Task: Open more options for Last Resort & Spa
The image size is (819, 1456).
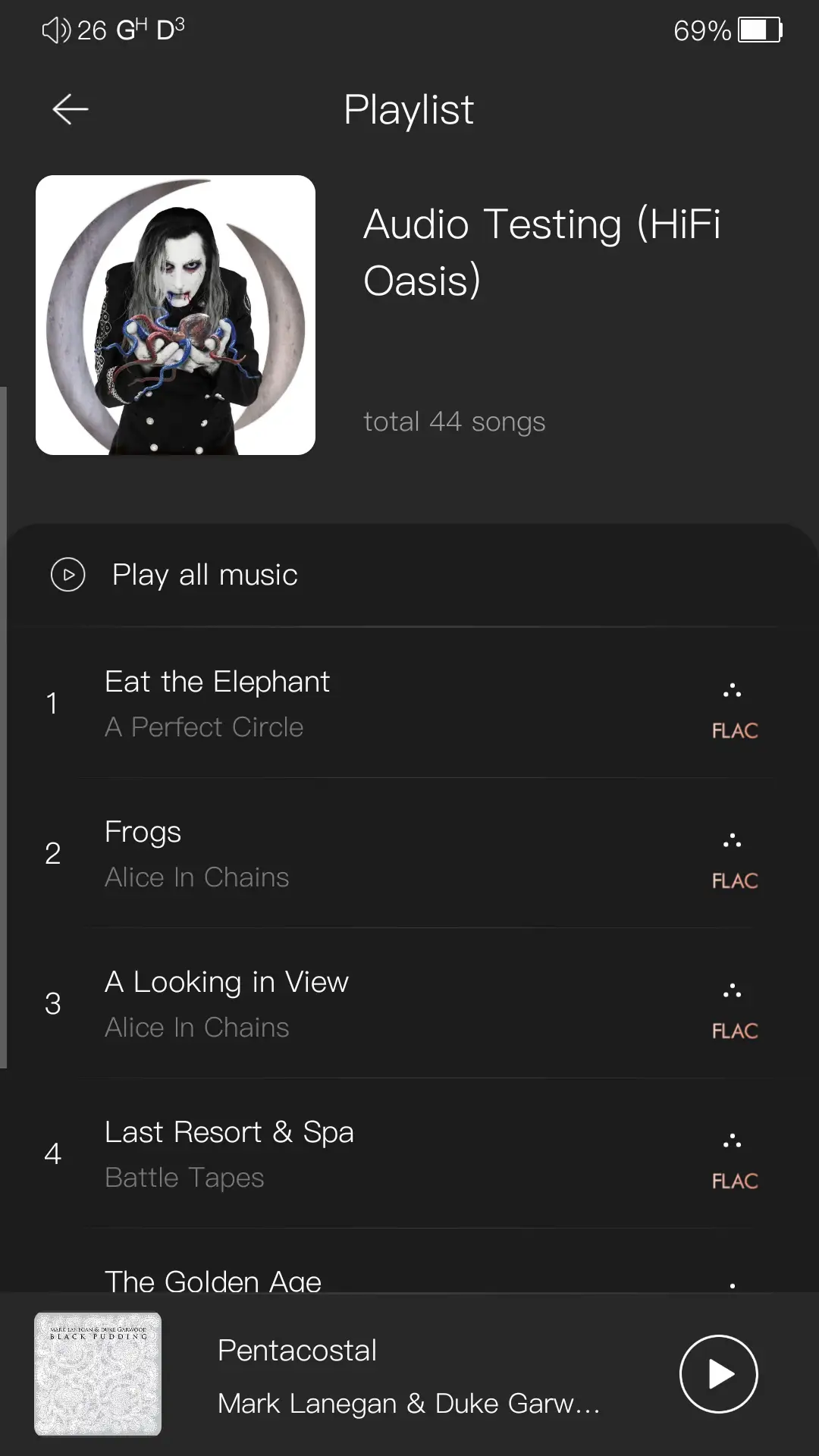Action: [732, 1141]
